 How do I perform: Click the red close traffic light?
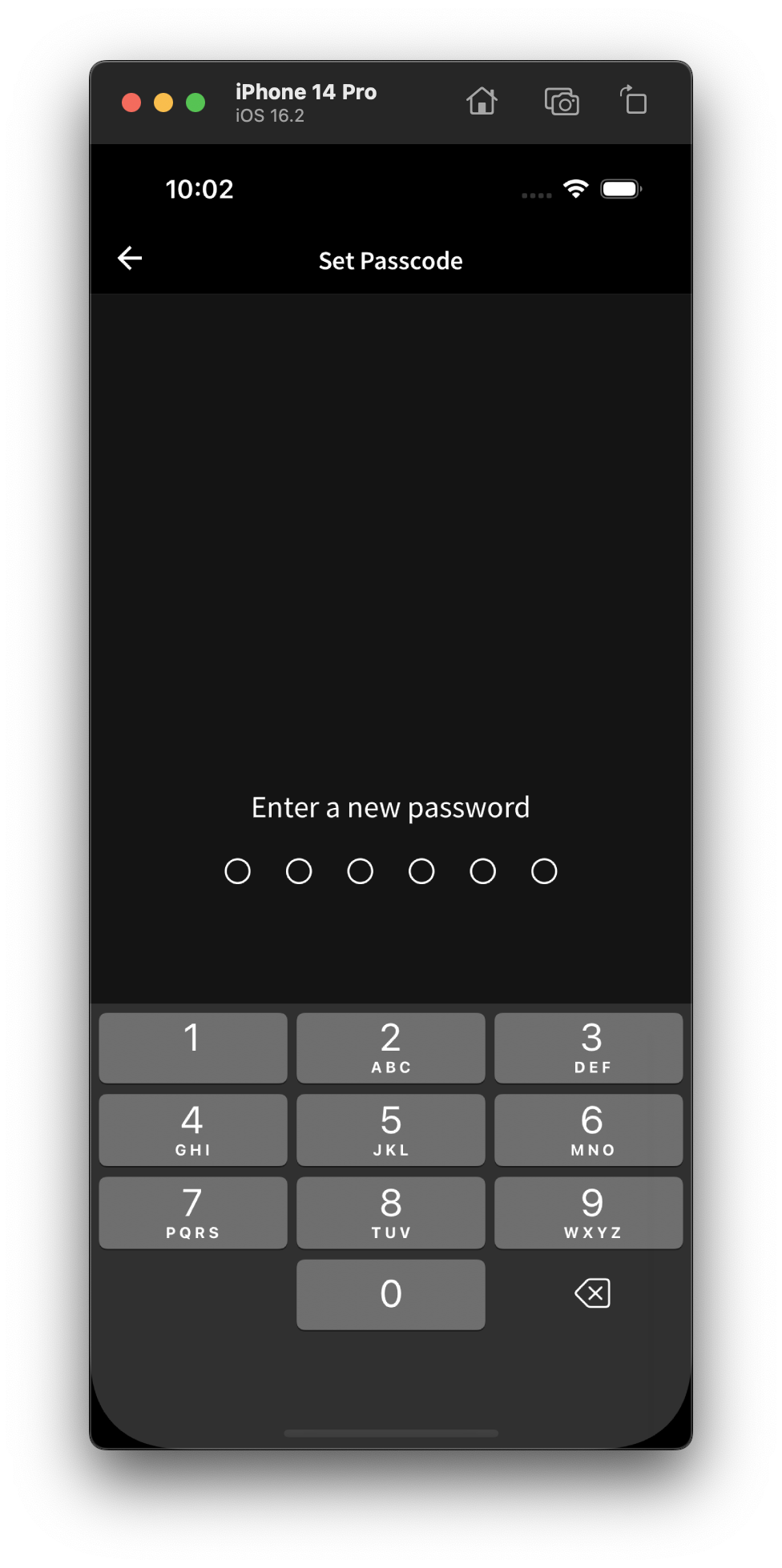pos(131,102)
